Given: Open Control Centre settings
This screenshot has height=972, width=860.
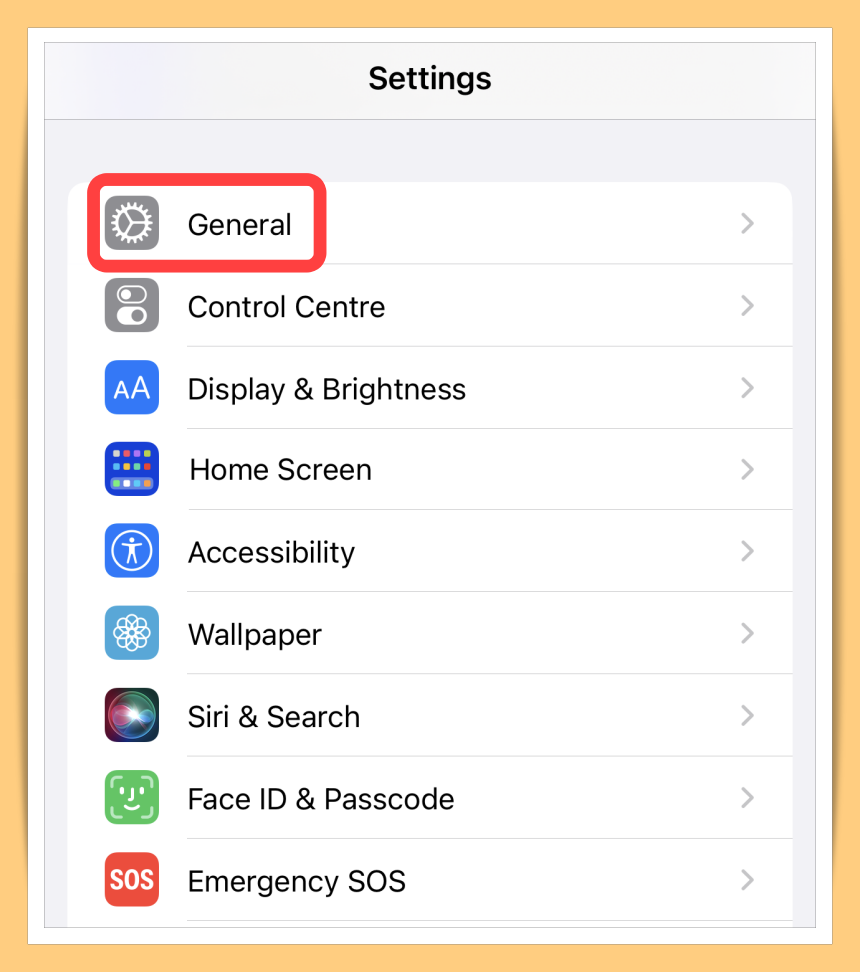Looking at the screenshot, I should coord(286,306).
